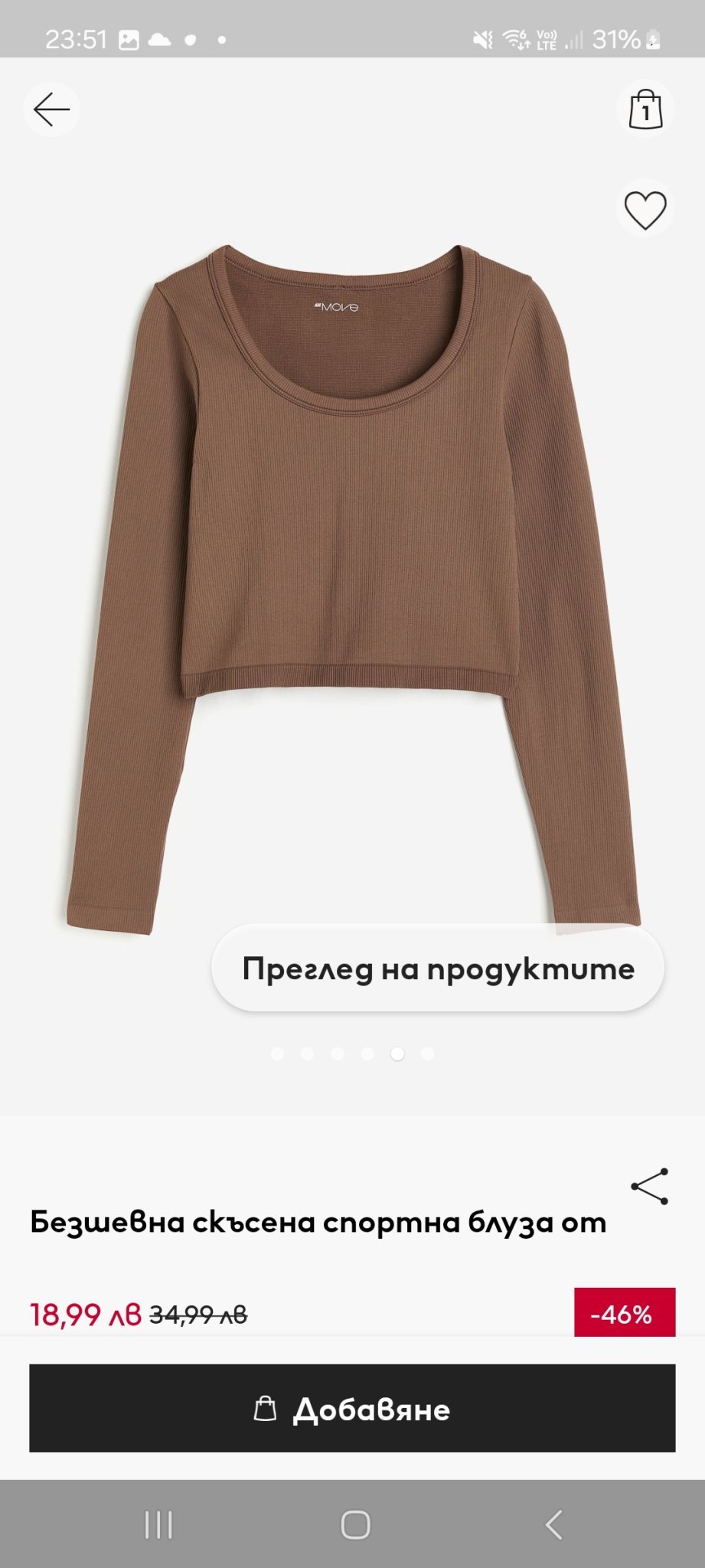
Task: Open recent apps from the navigation bar
Action: [158, 1524]
